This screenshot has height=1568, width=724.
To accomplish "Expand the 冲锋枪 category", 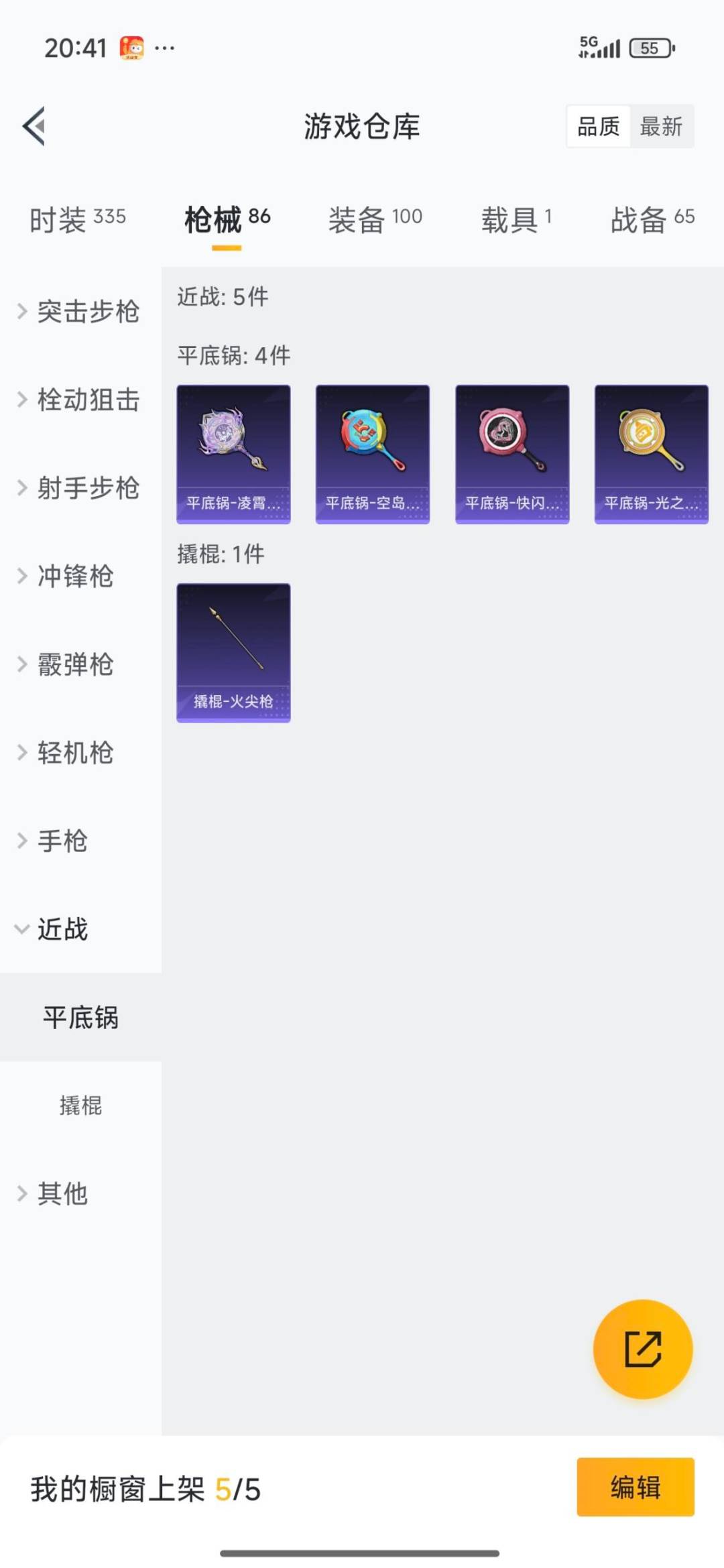I will click(74, 576).
